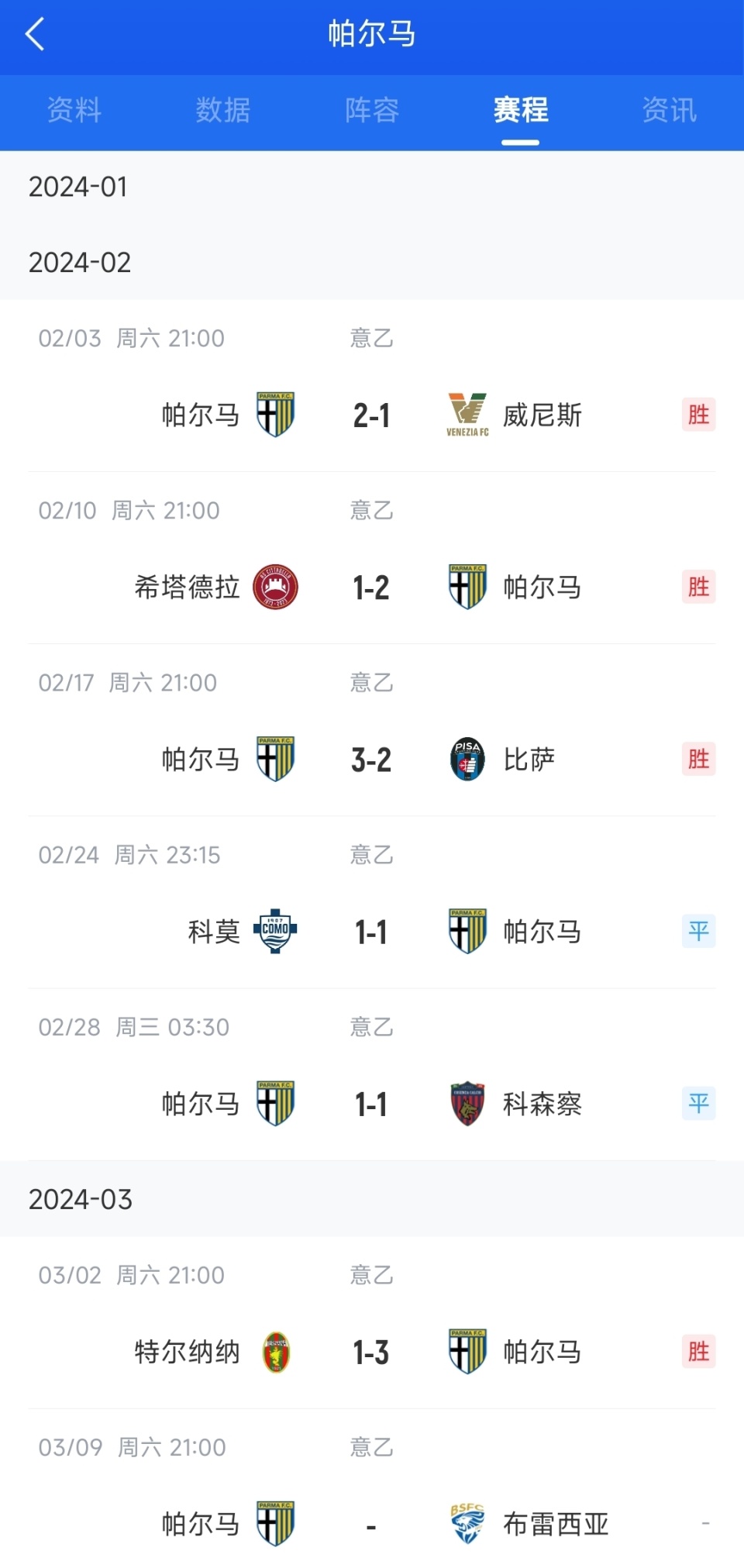Open the 希塔德拉 vs 帕尔马 1-2 match
The image size is (744, 1568).
tap(372, 588)
